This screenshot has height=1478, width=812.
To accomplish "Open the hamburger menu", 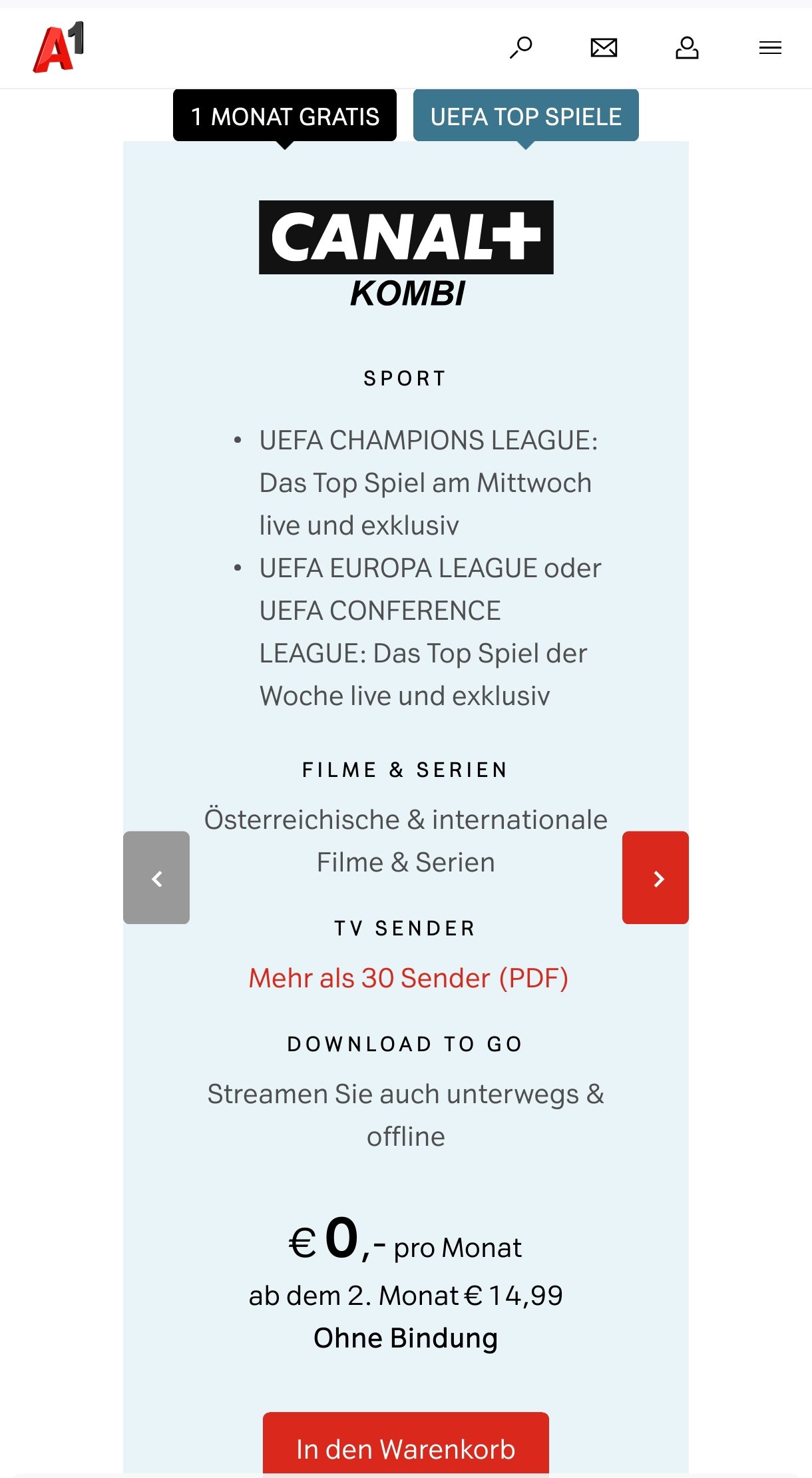I will 770,48.
